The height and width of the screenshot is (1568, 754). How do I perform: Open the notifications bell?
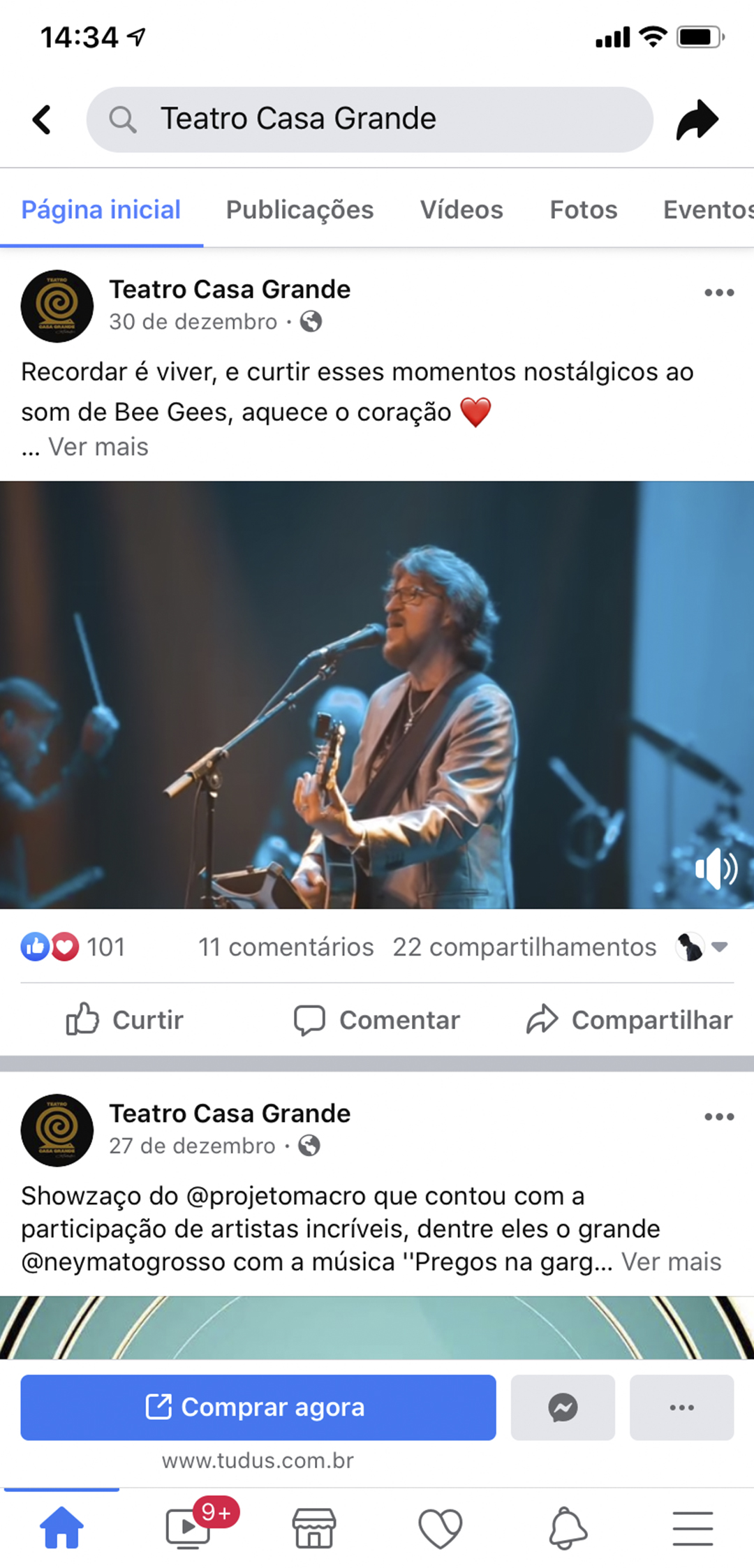[567, 1529]
